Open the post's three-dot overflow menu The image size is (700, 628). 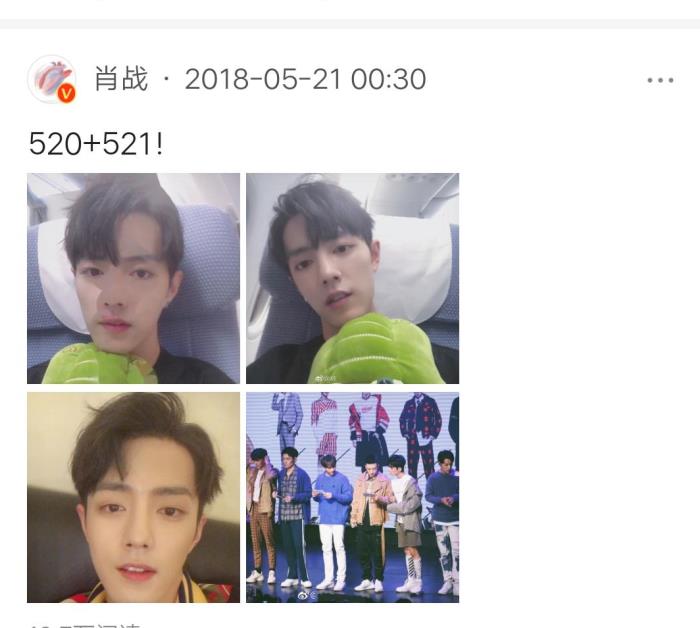[660, 80]
